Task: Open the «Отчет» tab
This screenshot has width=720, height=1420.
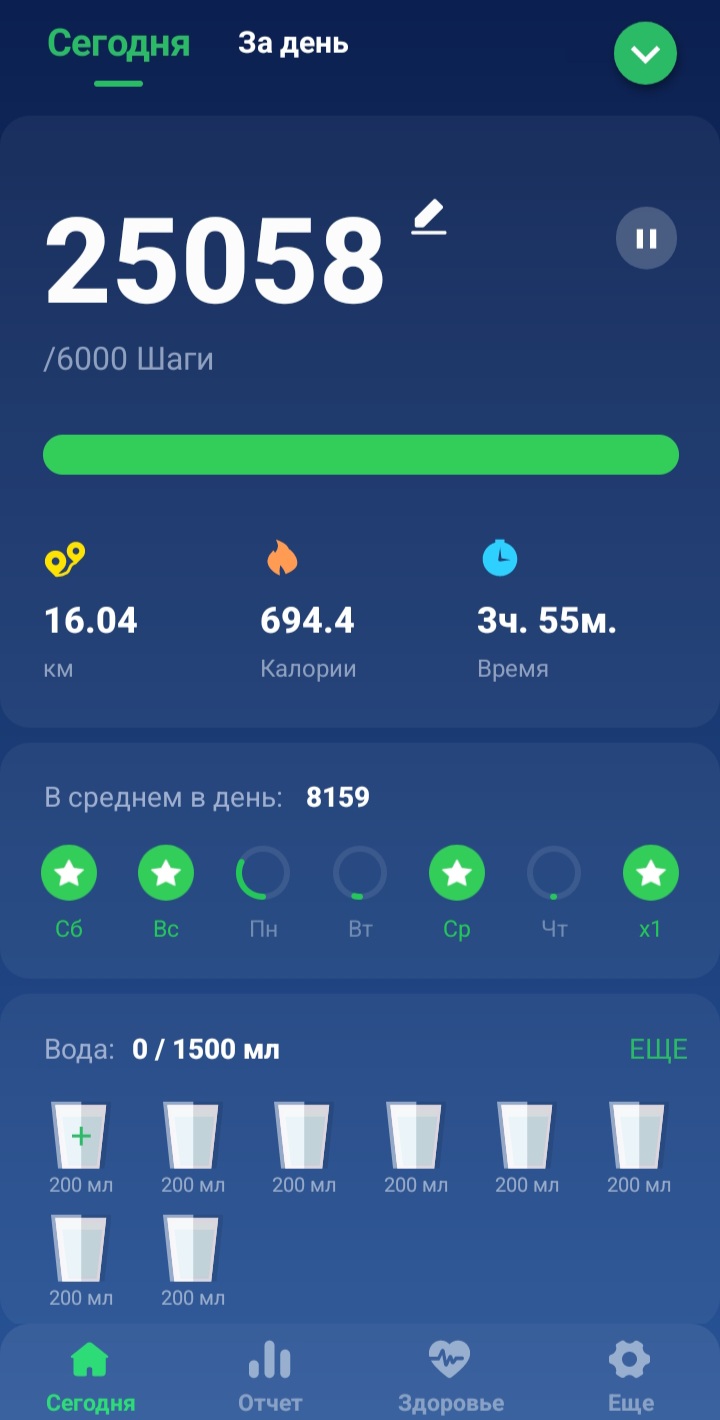Action: (x=270, y=1377)
